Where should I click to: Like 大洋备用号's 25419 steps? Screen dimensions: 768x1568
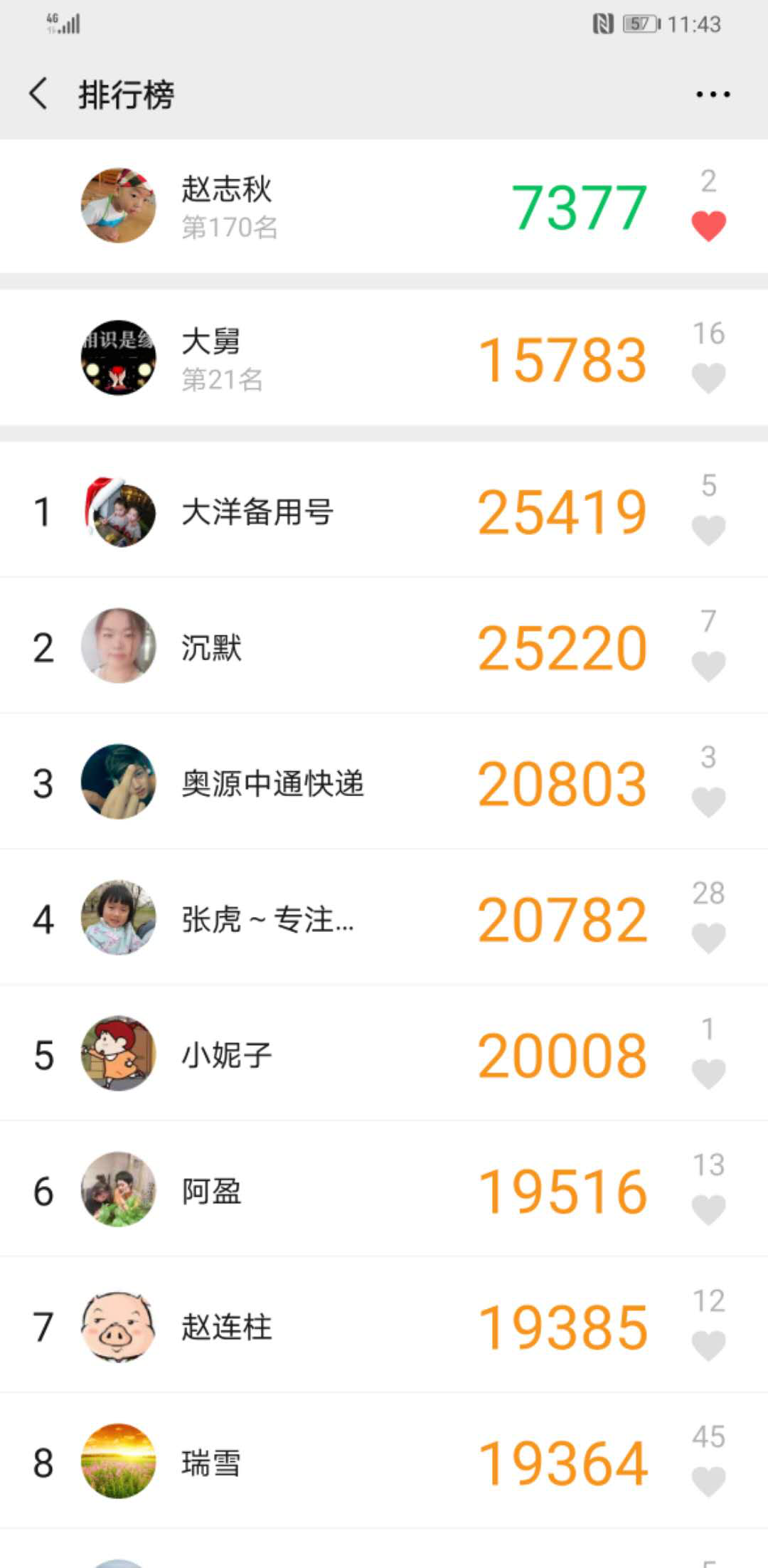[x=708, y=531]
